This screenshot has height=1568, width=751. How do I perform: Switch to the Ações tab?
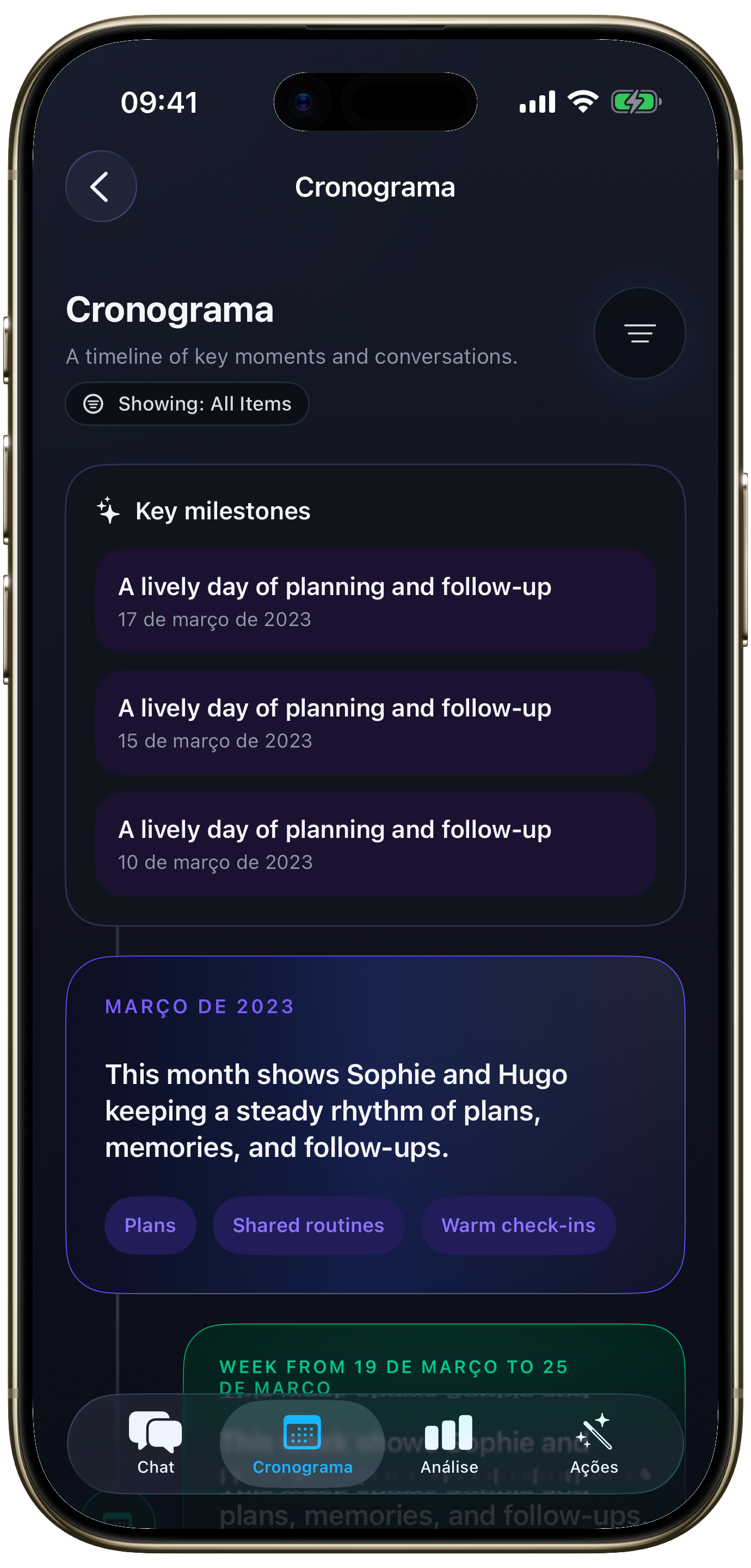pos(594,1444)
